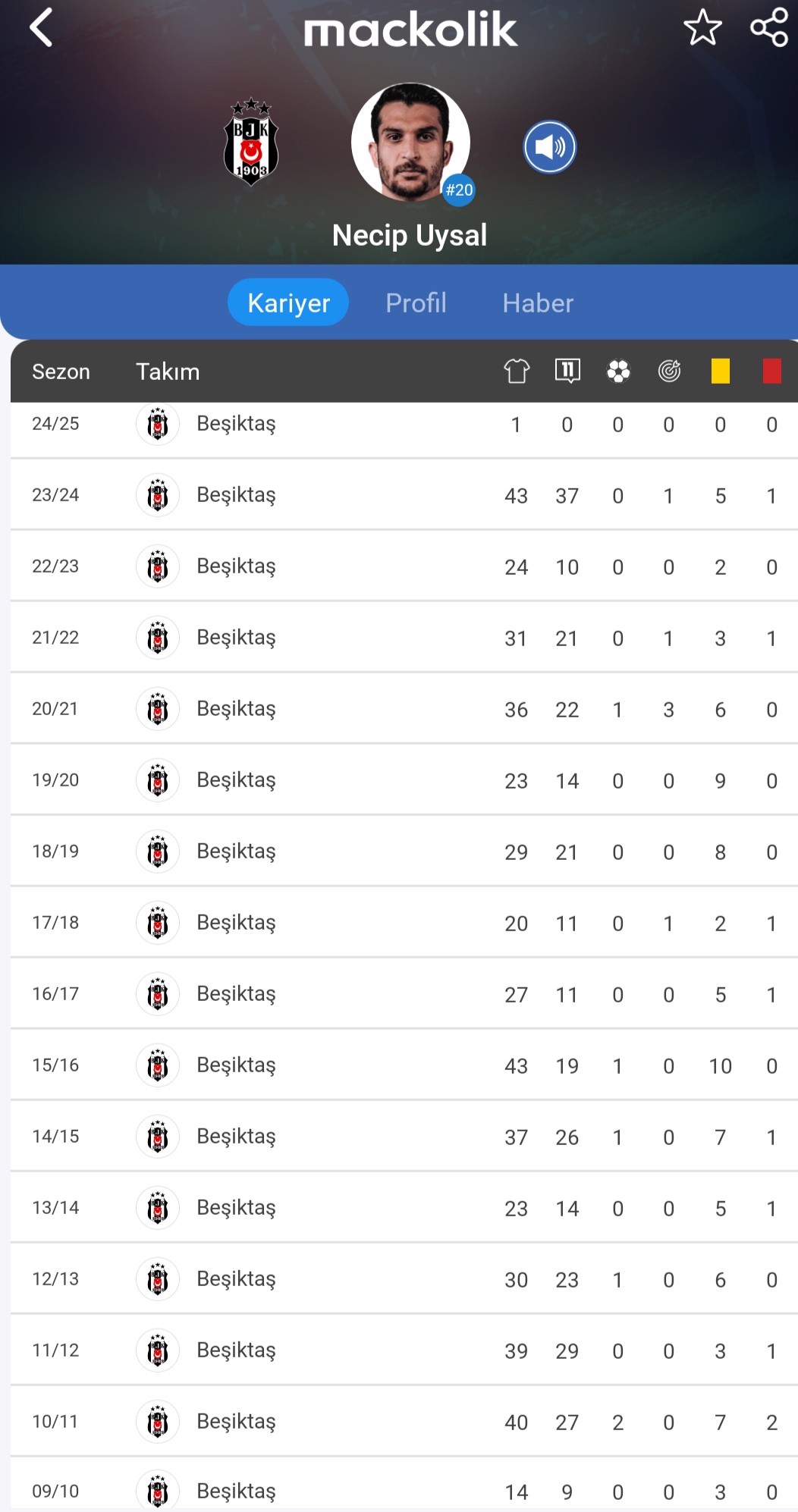Open the 10/11 Beşiktaş season row
The image size is (798, 1512).
click(404, 1421)
